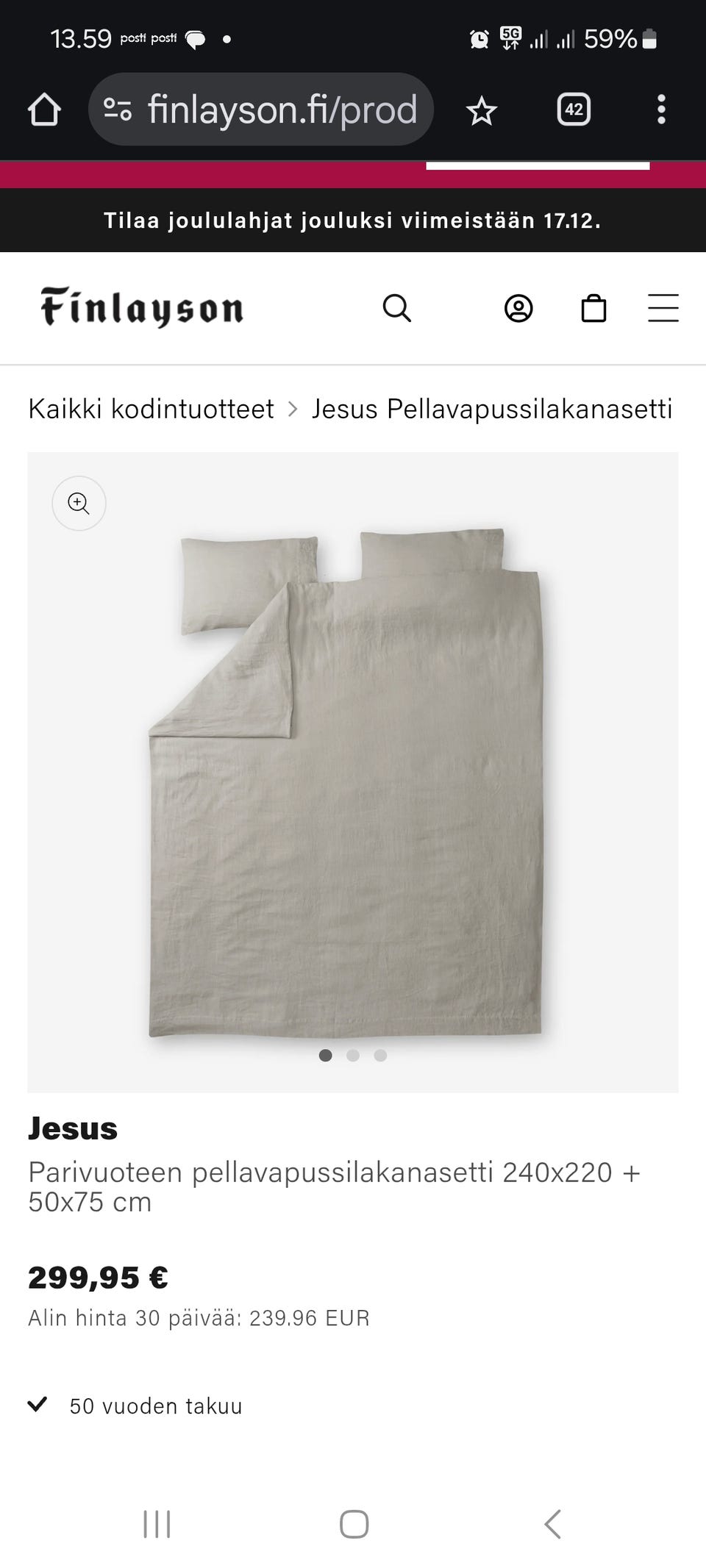The height and width of the screenshot is (1568, 706).
Task: Go to the Finlayson home page logo
Action: pos(142,307)
